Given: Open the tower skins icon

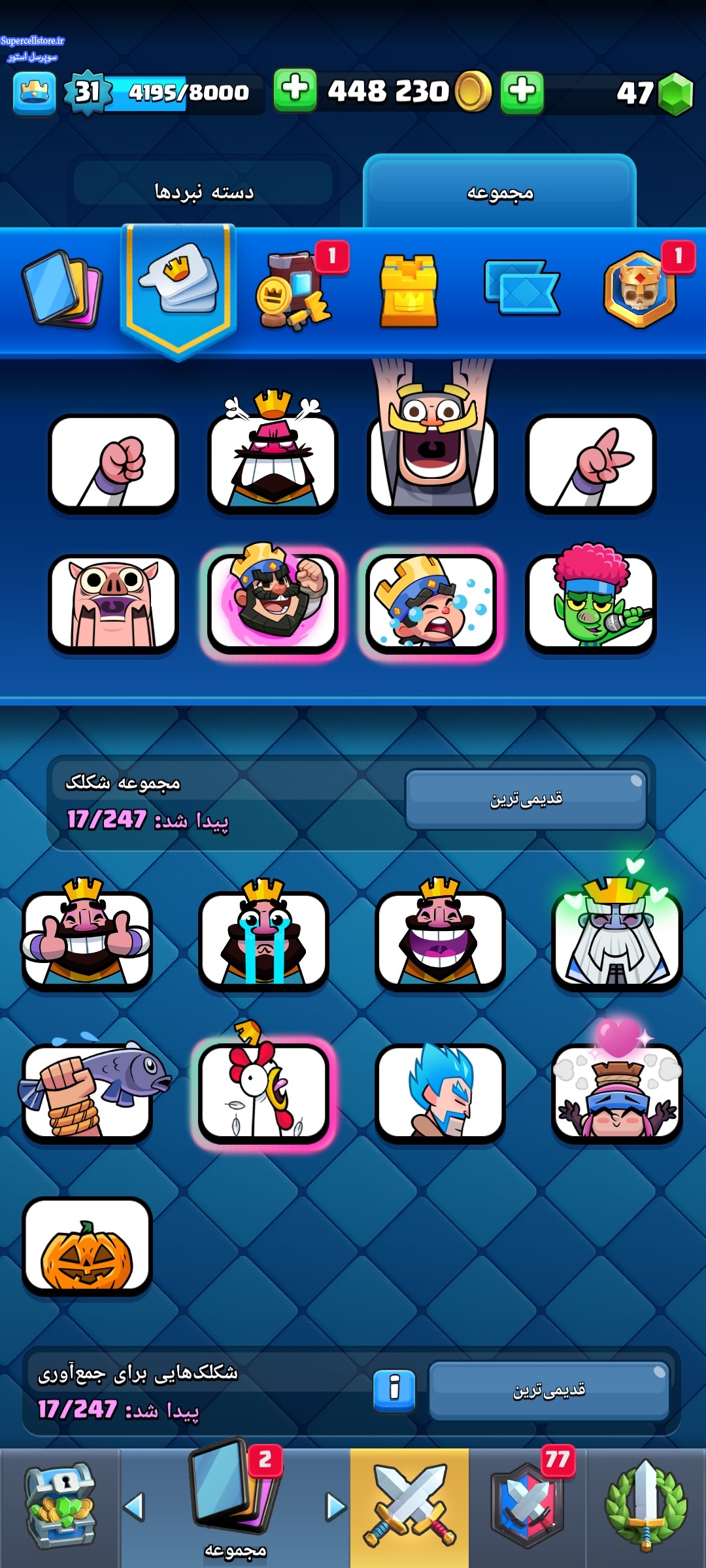Looking at the screenshot, I should (409, 290).
